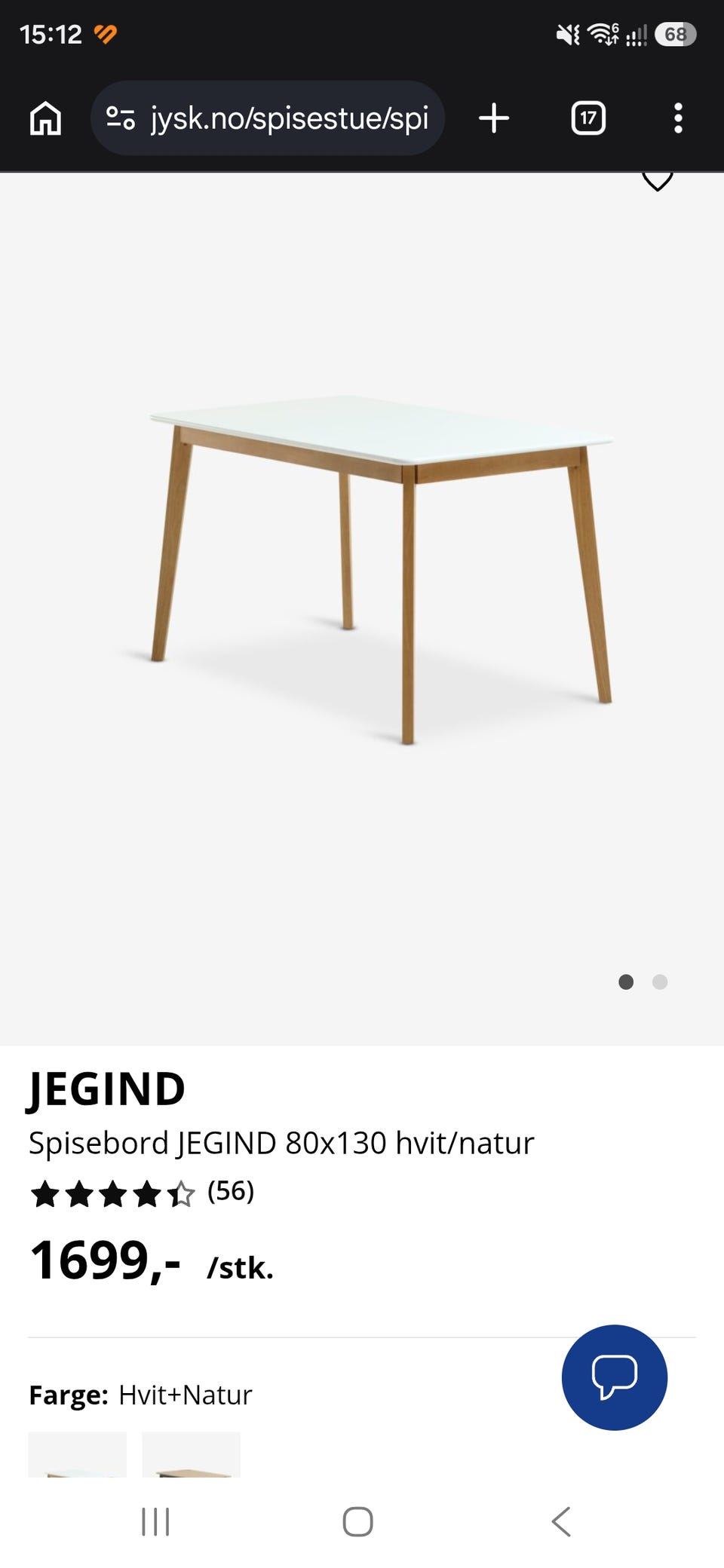This screenshot has height=1568, width=724.
Task: Open a new browser tab
Action: [x=494, y=118]
